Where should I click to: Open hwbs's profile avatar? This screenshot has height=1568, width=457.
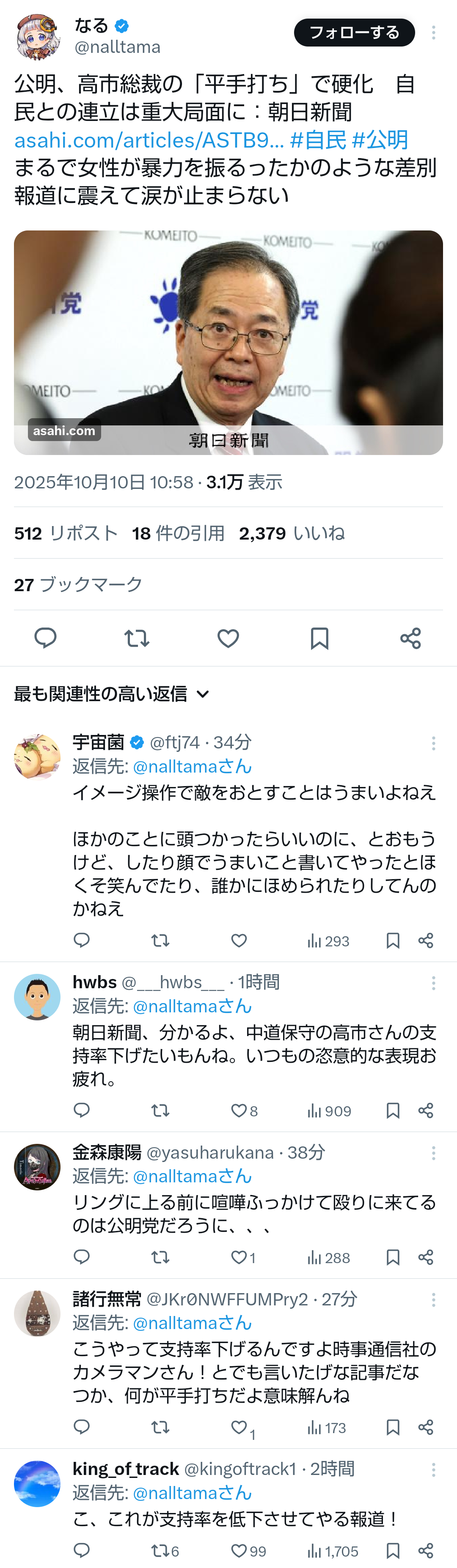(x=37, y=996)
